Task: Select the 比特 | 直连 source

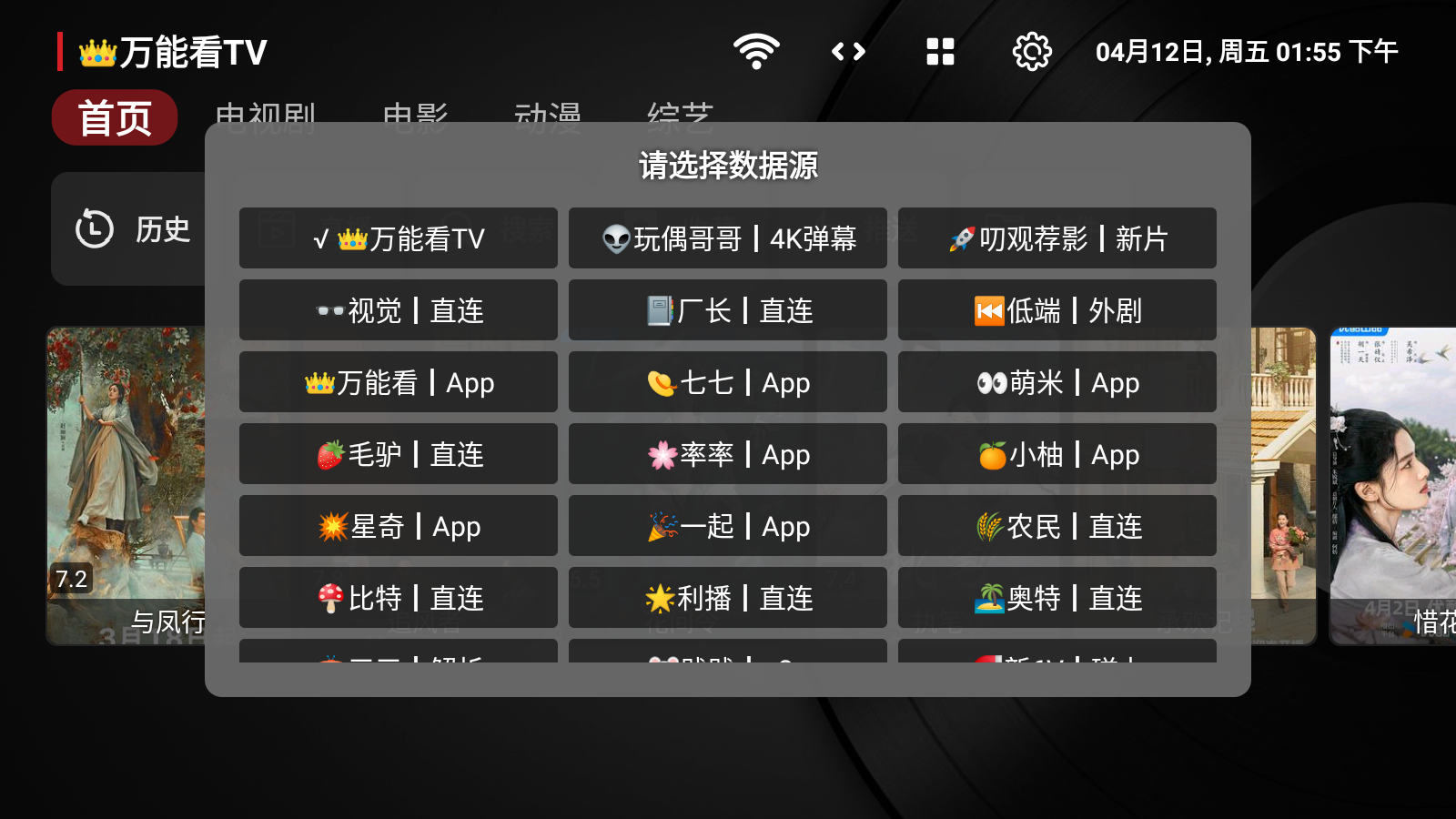Action: tap(398, 598)
